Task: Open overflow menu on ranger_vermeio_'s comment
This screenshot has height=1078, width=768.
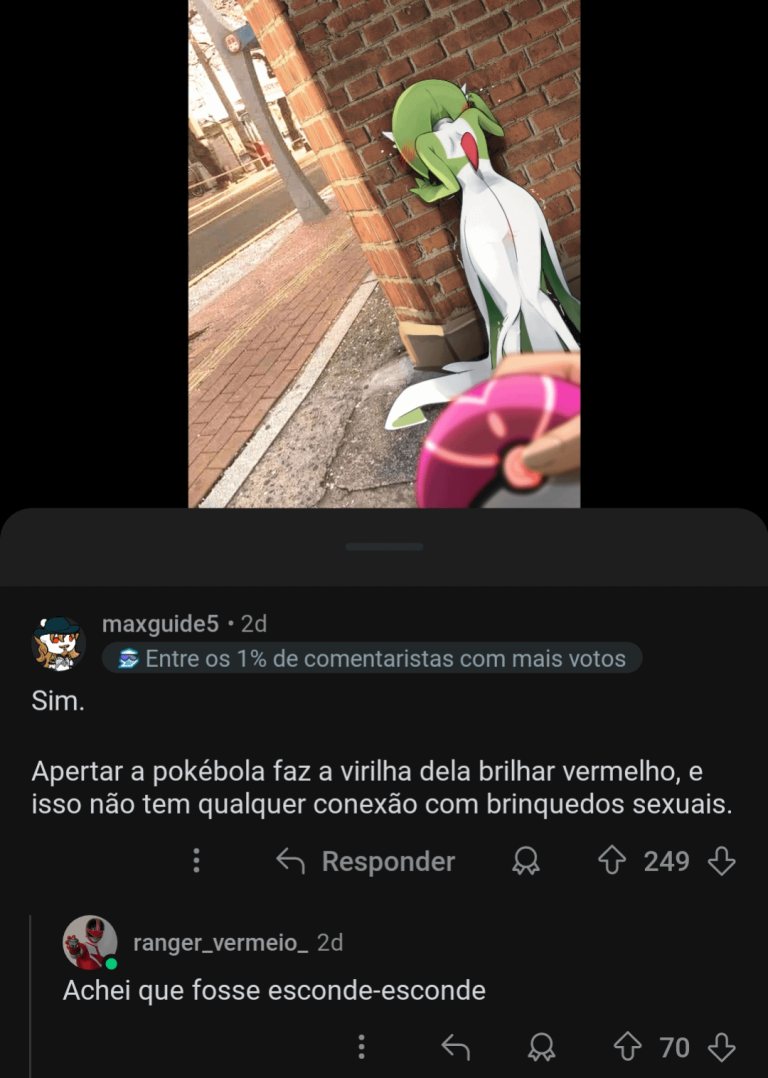Action: click(x=361, y=1047)
